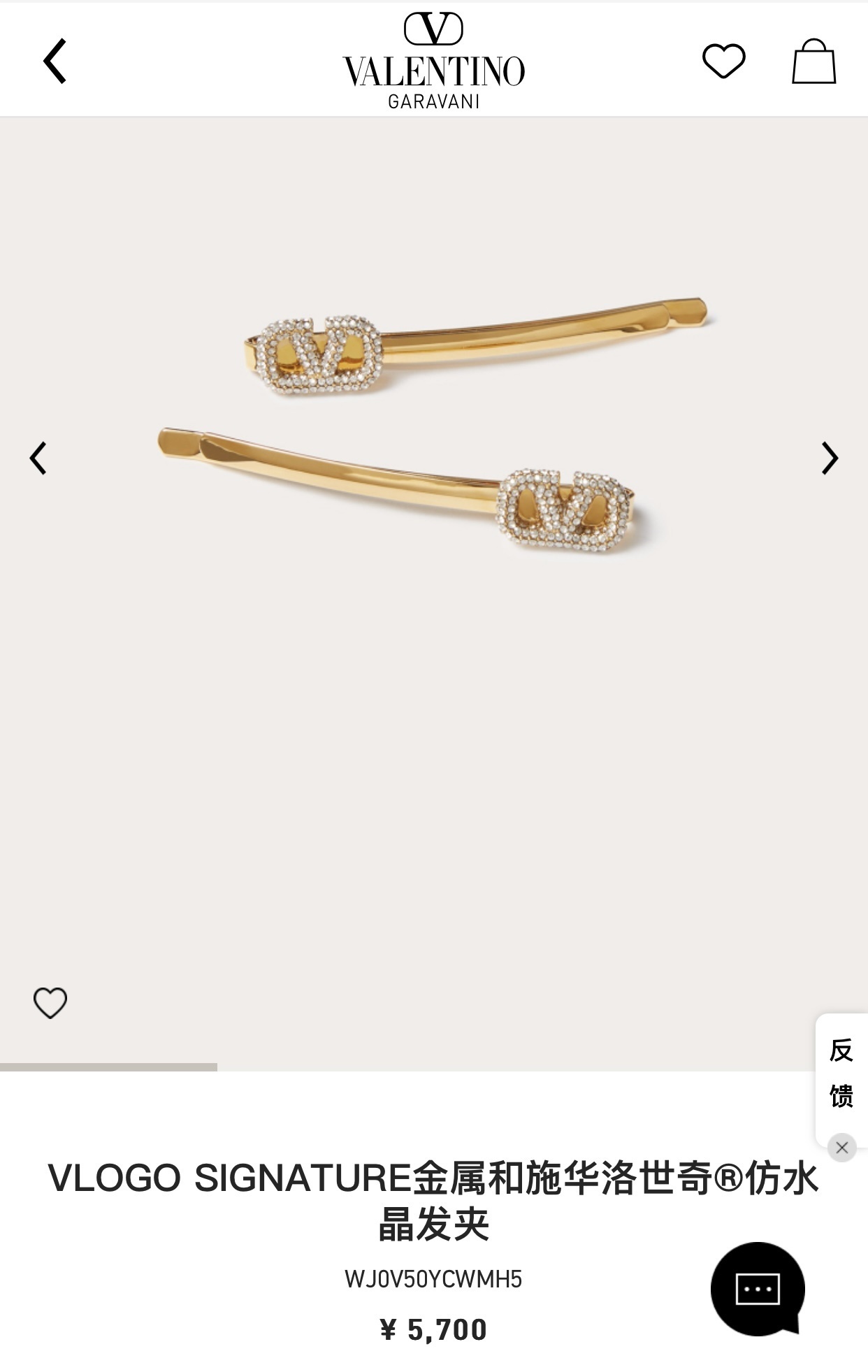Open the live chat bubble

(x=758, y=1290)
